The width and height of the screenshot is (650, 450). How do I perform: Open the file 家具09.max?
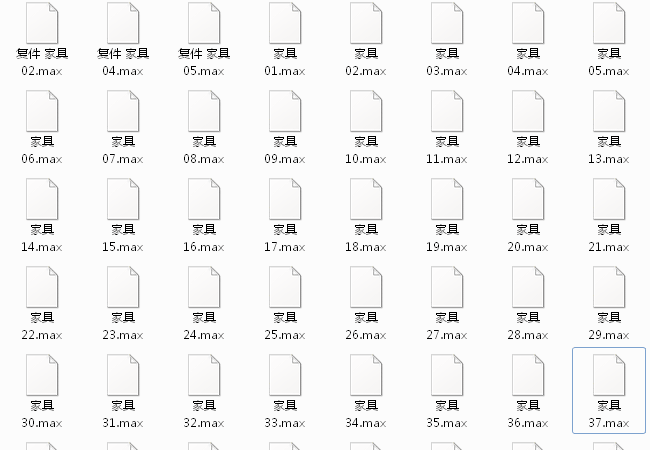pos(285,111)
